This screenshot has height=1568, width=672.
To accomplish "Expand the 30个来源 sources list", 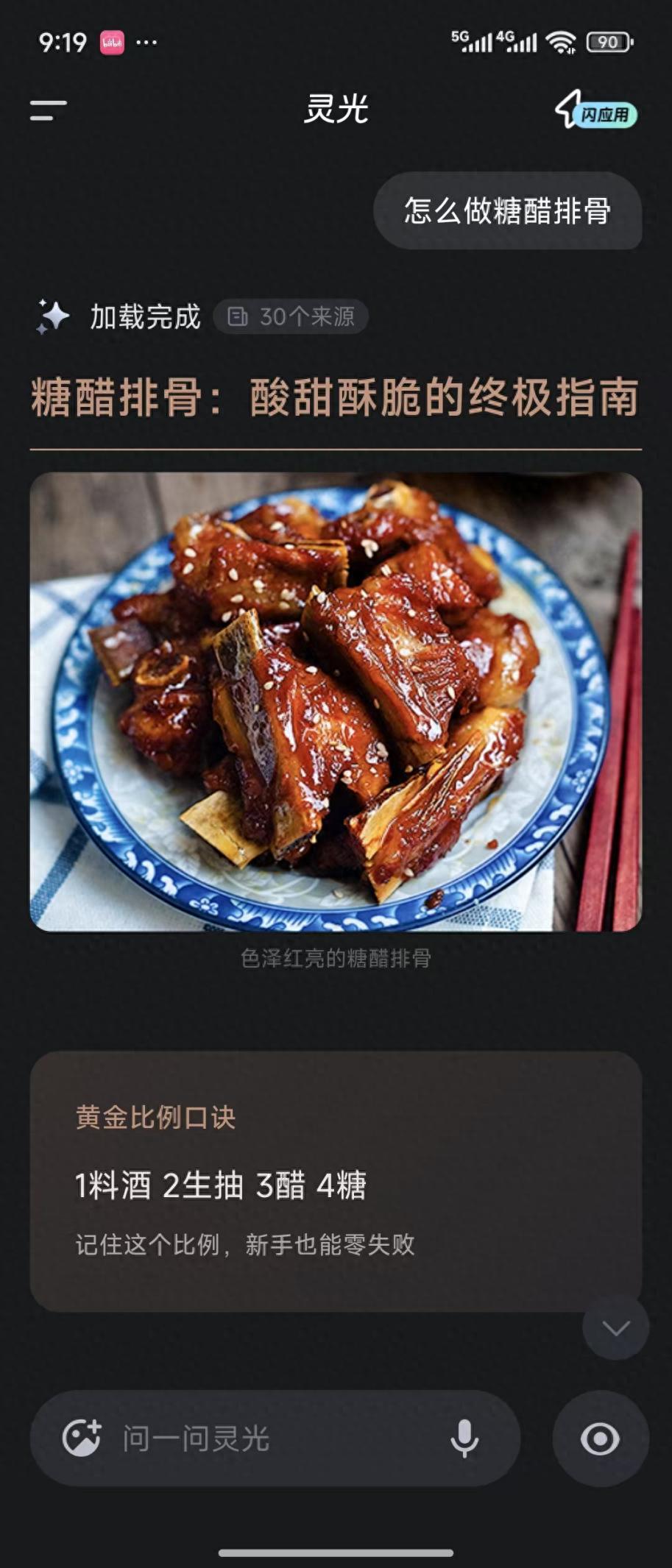I will pyautogui.click(x=291, y=316).
